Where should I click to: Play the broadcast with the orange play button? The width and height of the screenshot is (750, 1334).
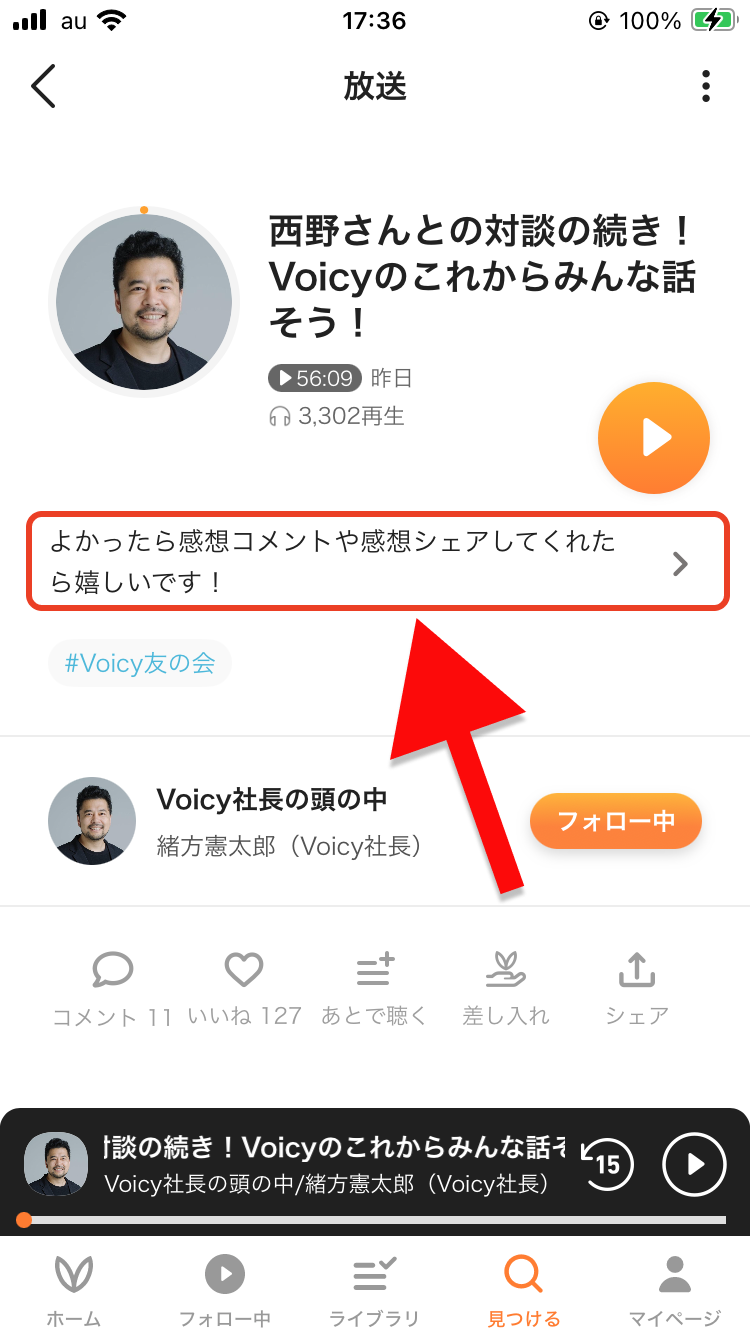click(x=653, y=438)
